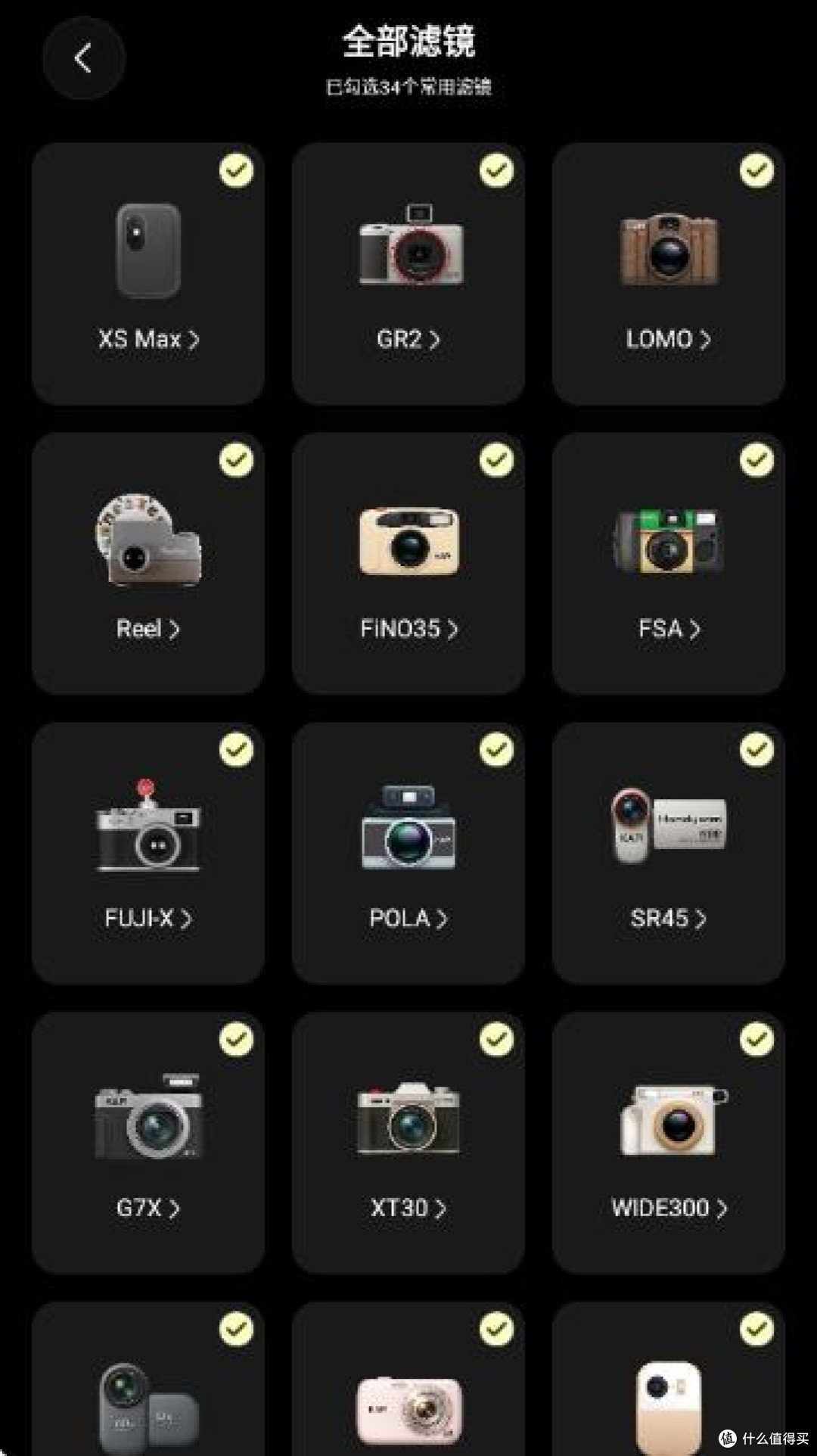
Task: Open the XS Max filter details
Action: coord(148,339)
